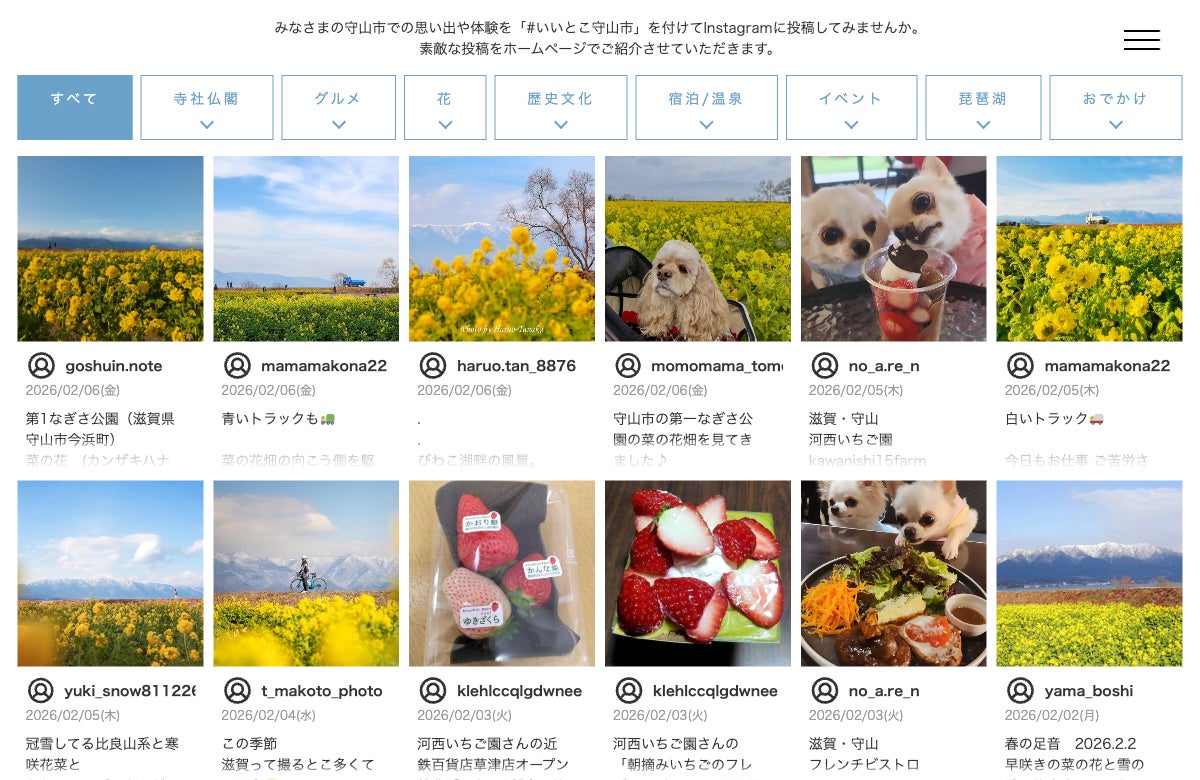Open goshuin.note's flower field post
1200x780 pixels.
(110, 249)
